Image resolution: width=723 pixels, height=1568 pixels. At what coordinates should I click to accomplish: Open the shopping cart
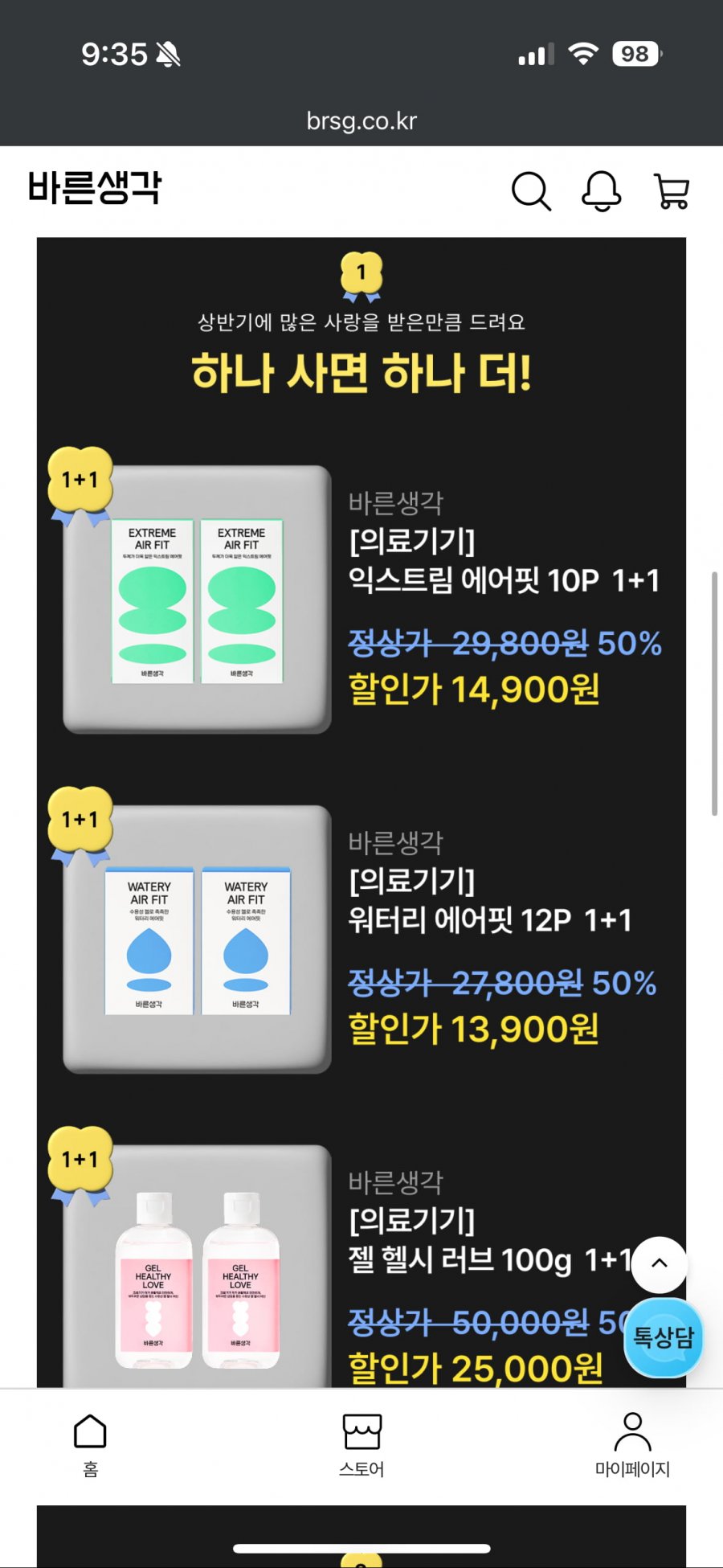672,191
